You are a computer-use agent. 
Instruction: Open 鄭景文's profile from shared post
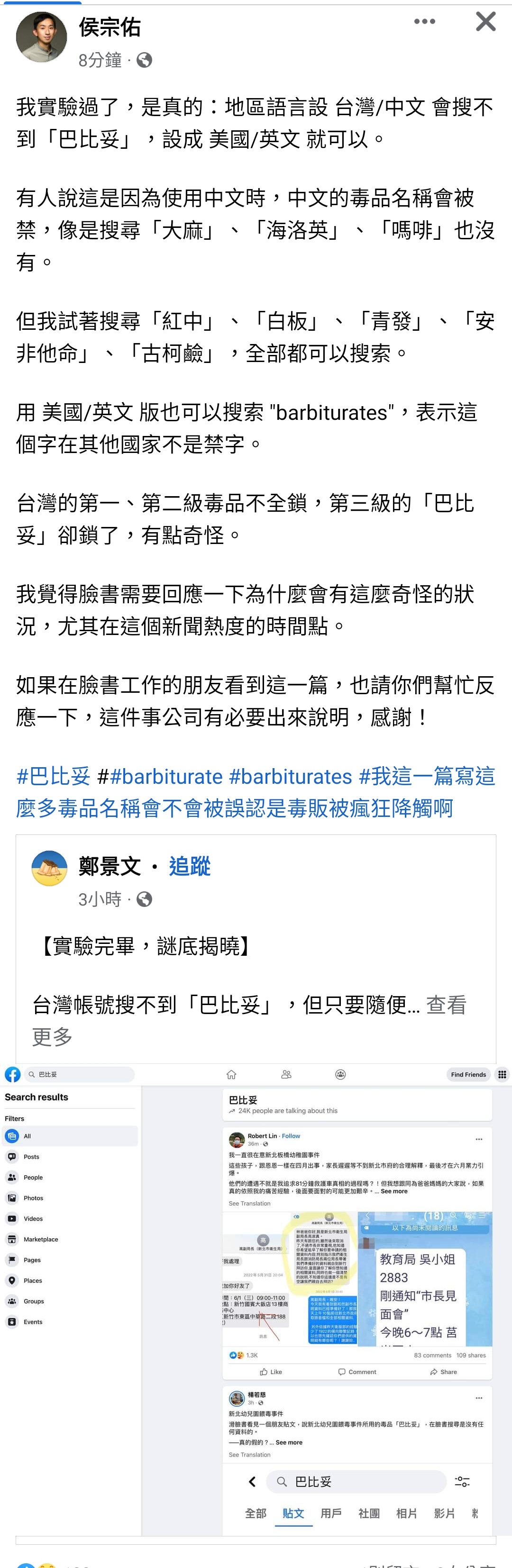click(x=110, y=866)
